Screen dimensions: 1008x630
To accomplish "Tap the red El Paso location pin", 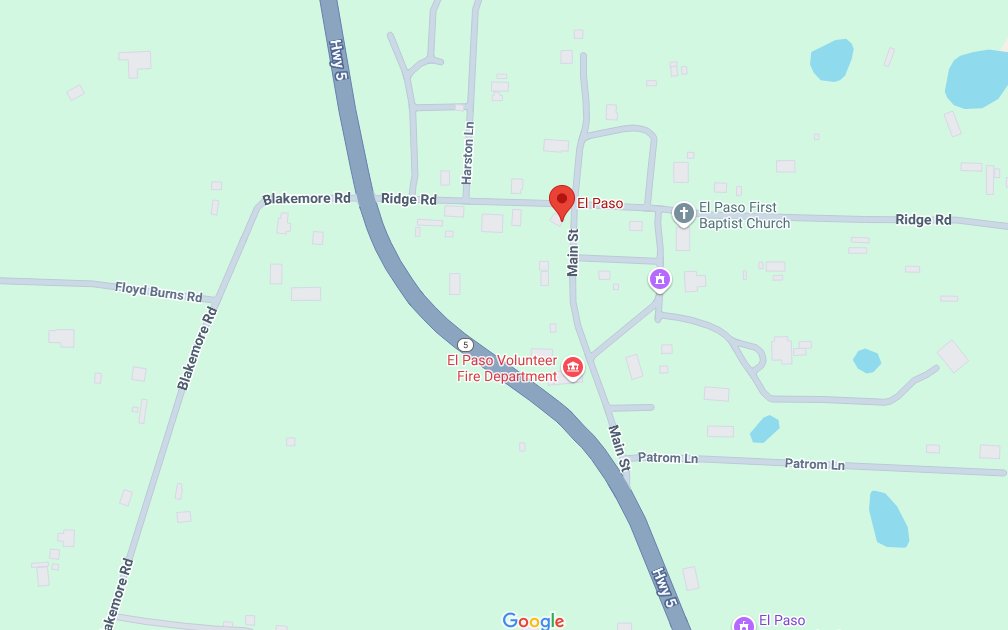I will [561, 200].
